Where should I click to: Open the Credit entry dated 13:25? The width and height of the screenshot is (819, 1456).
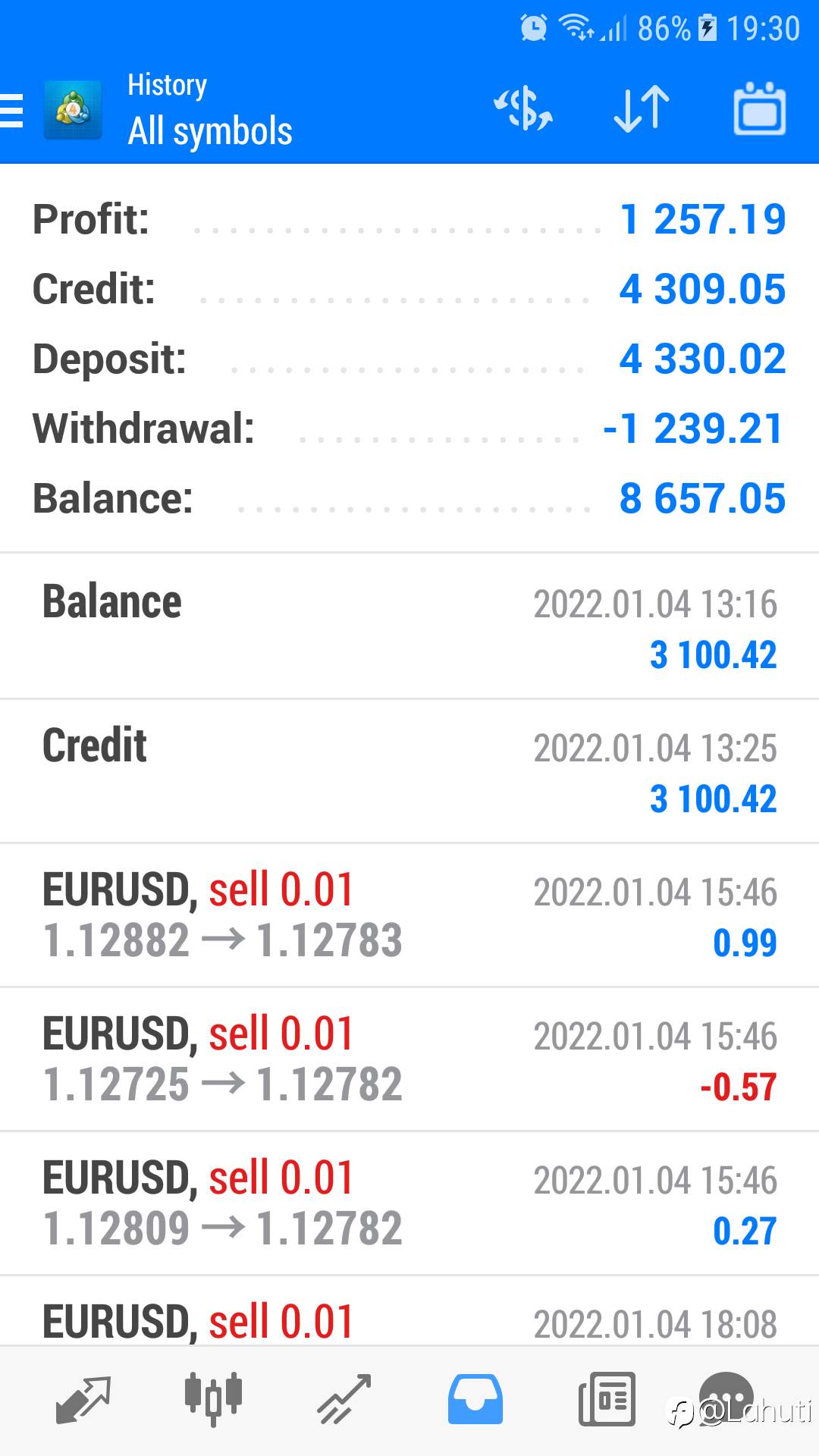pos(409,771)
